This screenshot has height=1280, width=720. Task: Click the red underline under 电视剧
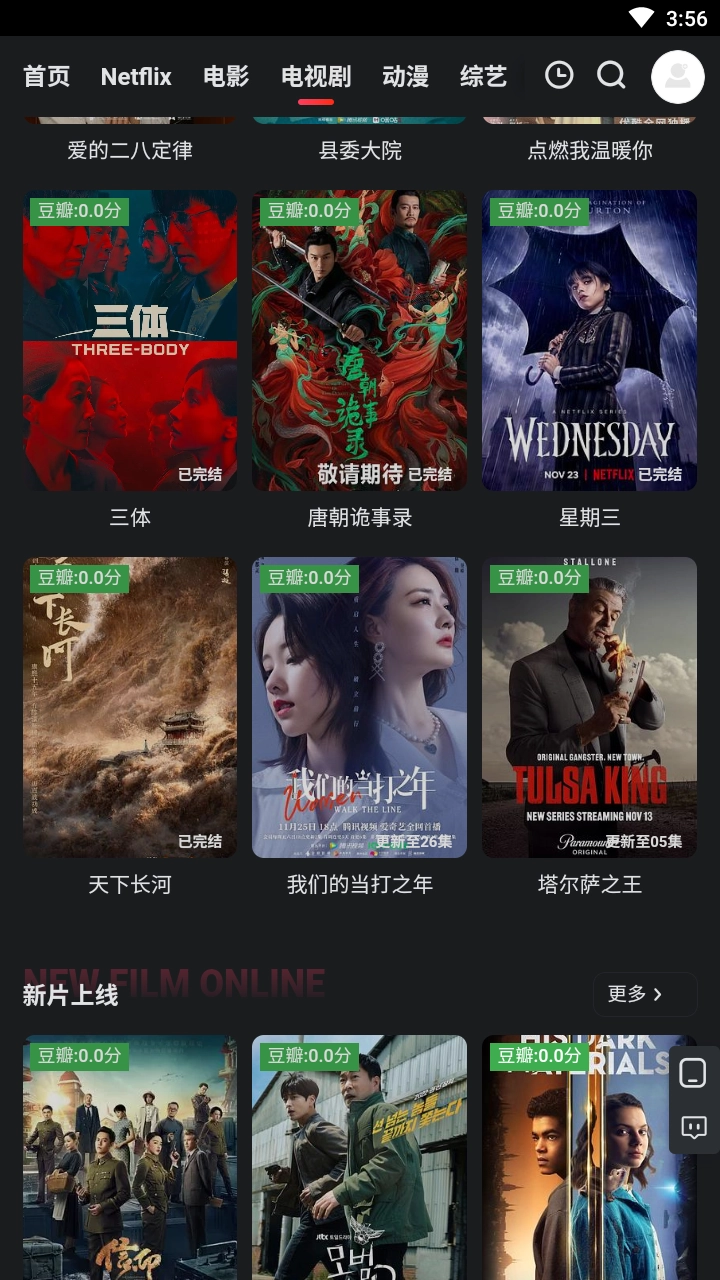point(314,103)
